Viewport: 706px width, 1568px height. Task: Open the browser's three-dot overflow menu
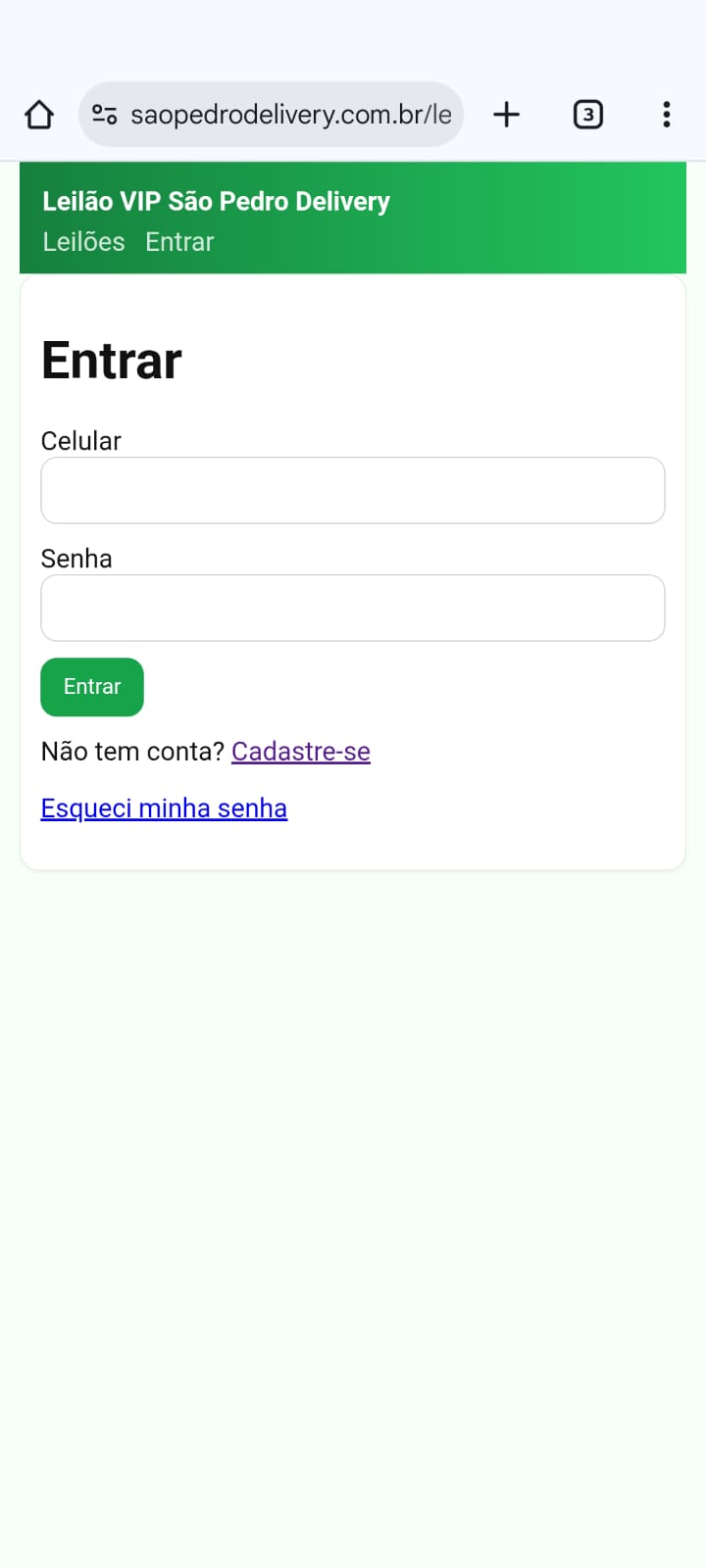(666, 114)
